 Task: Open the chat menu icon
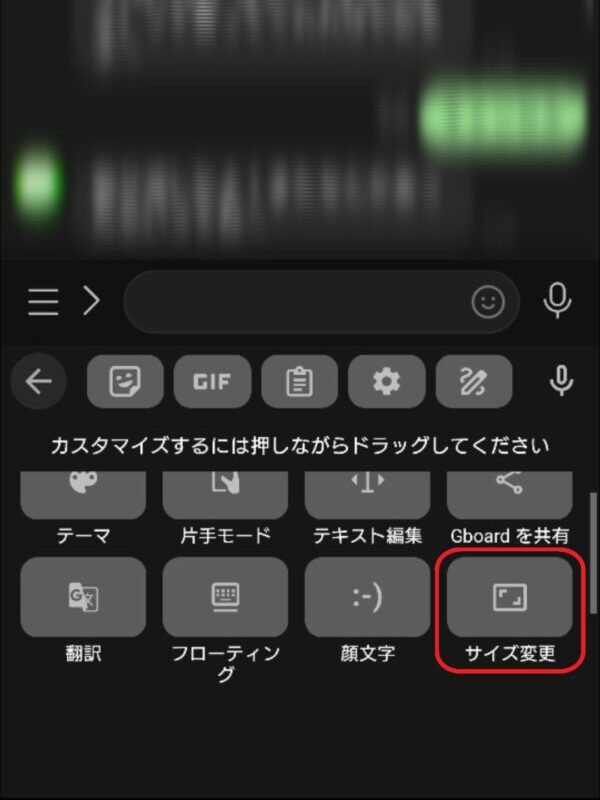click(x=43, y=301)
